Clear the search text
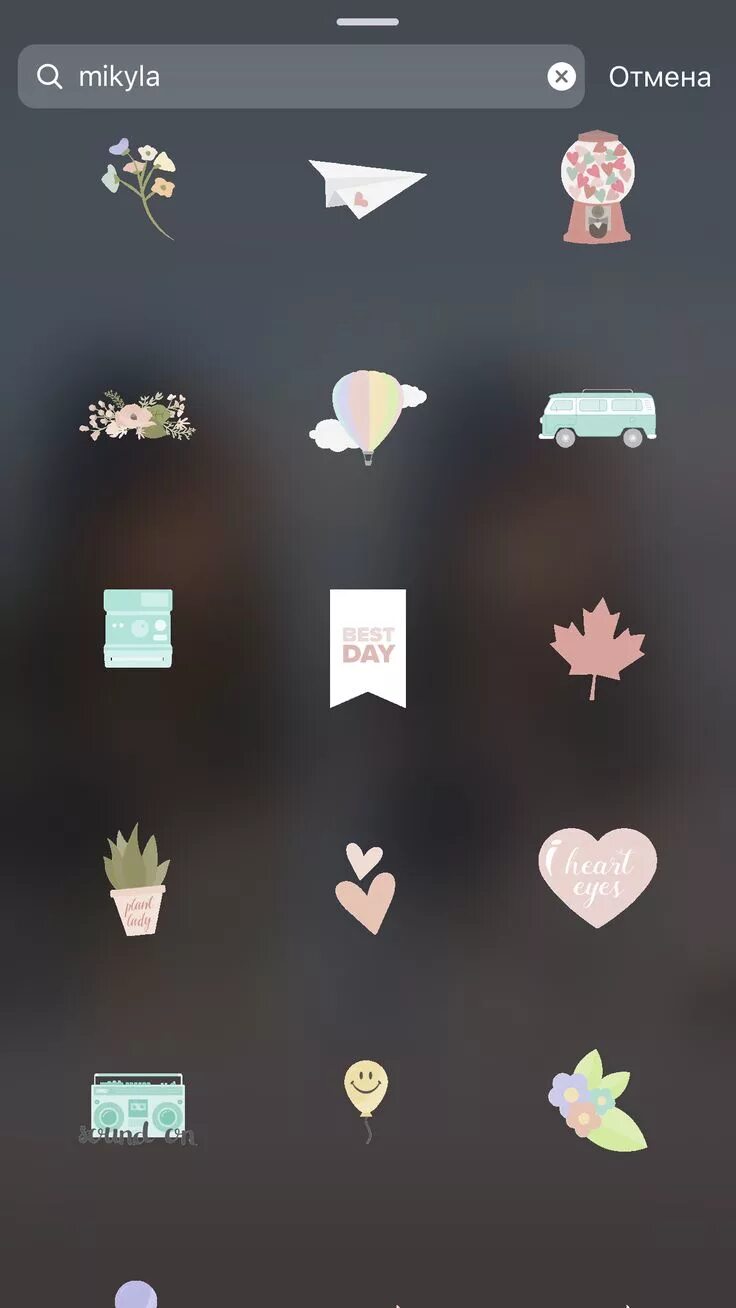The image size is (736, 1308). (x=562, y=76)
